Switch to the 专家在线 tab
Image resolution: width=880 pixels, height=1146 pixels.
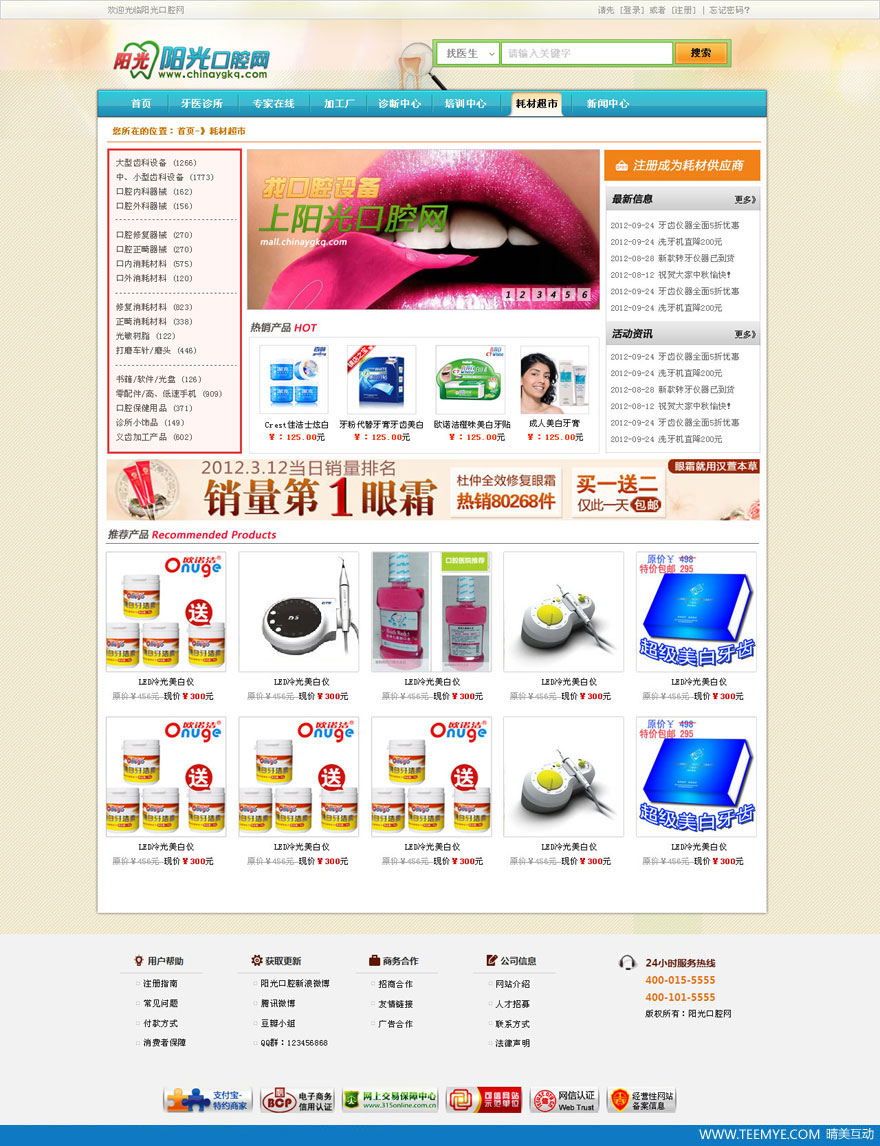(x=273, y=104)
